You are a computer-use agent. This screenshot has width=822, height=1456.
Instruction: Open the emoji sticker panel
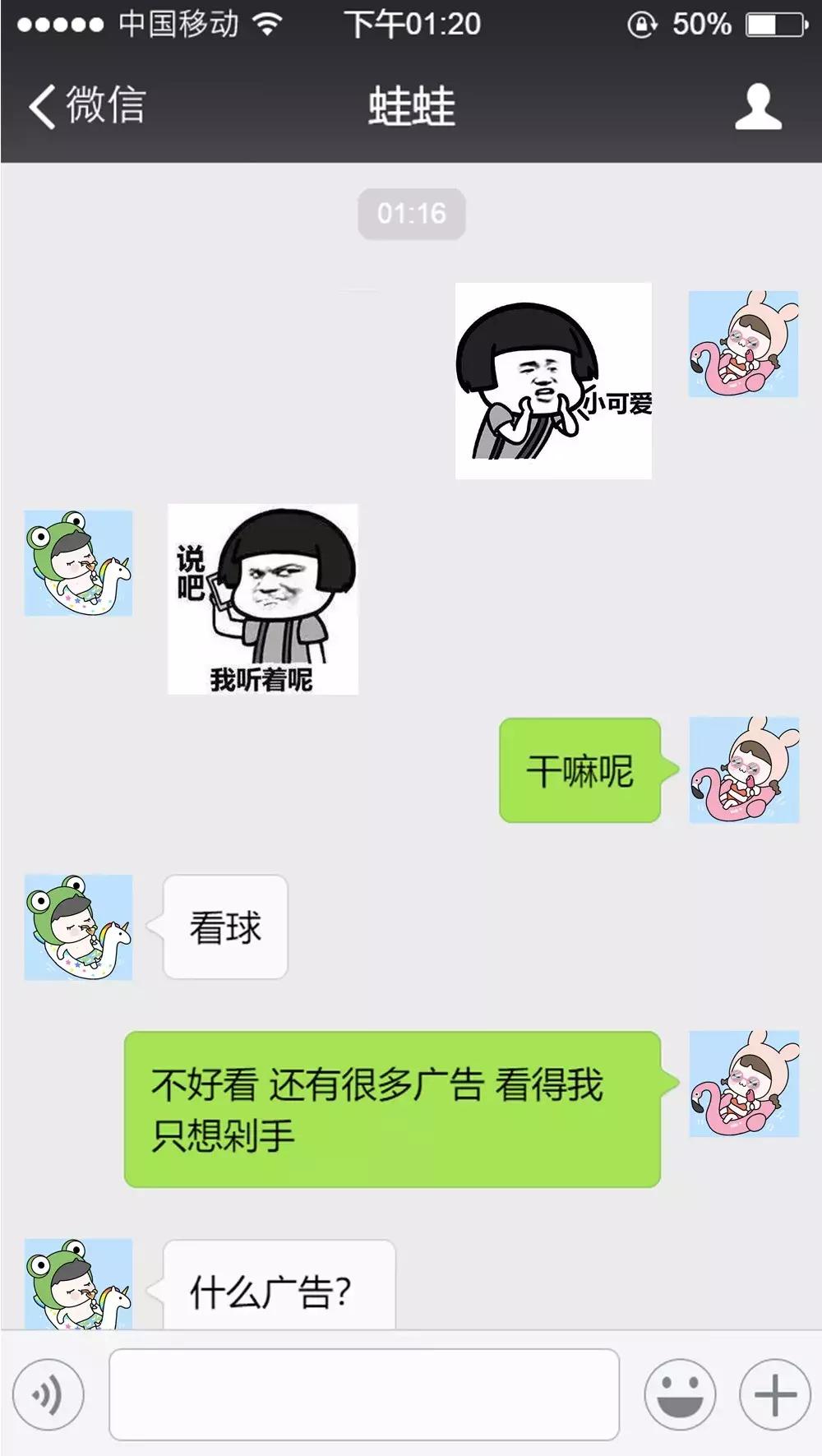coord(680,1394)
